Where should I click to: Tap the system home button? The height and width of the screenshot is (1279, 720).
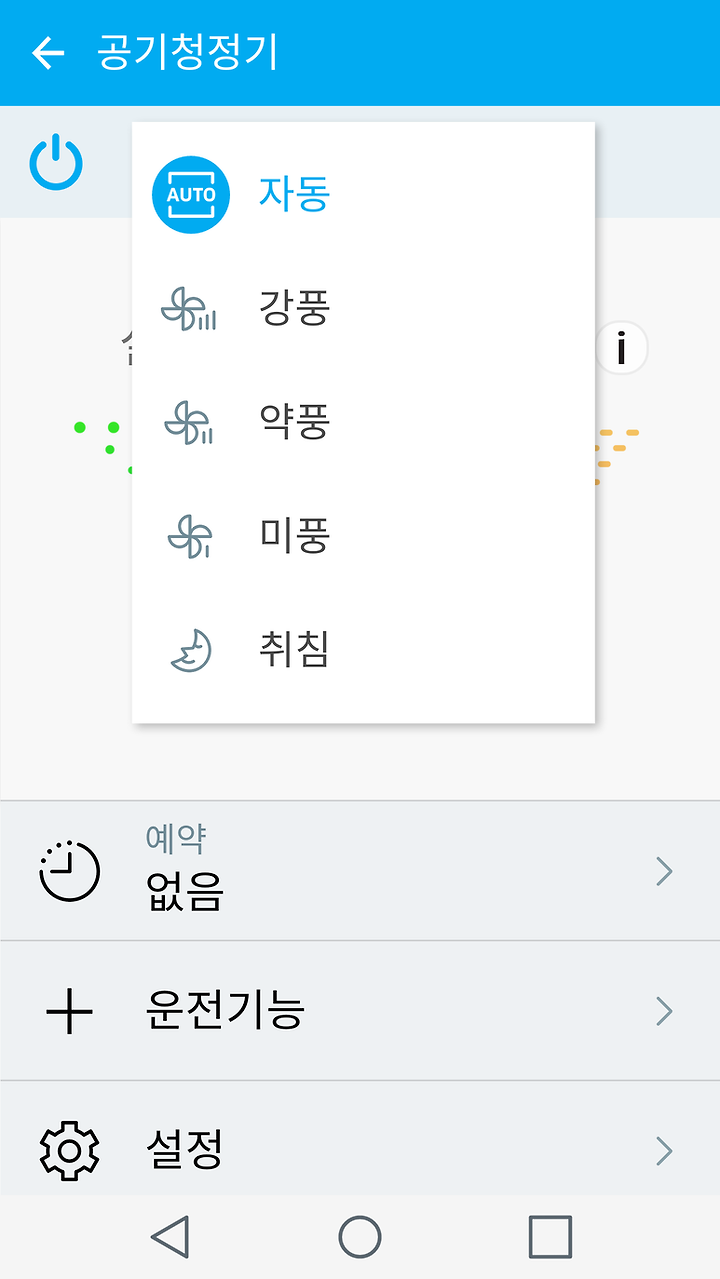[360, 1237]
